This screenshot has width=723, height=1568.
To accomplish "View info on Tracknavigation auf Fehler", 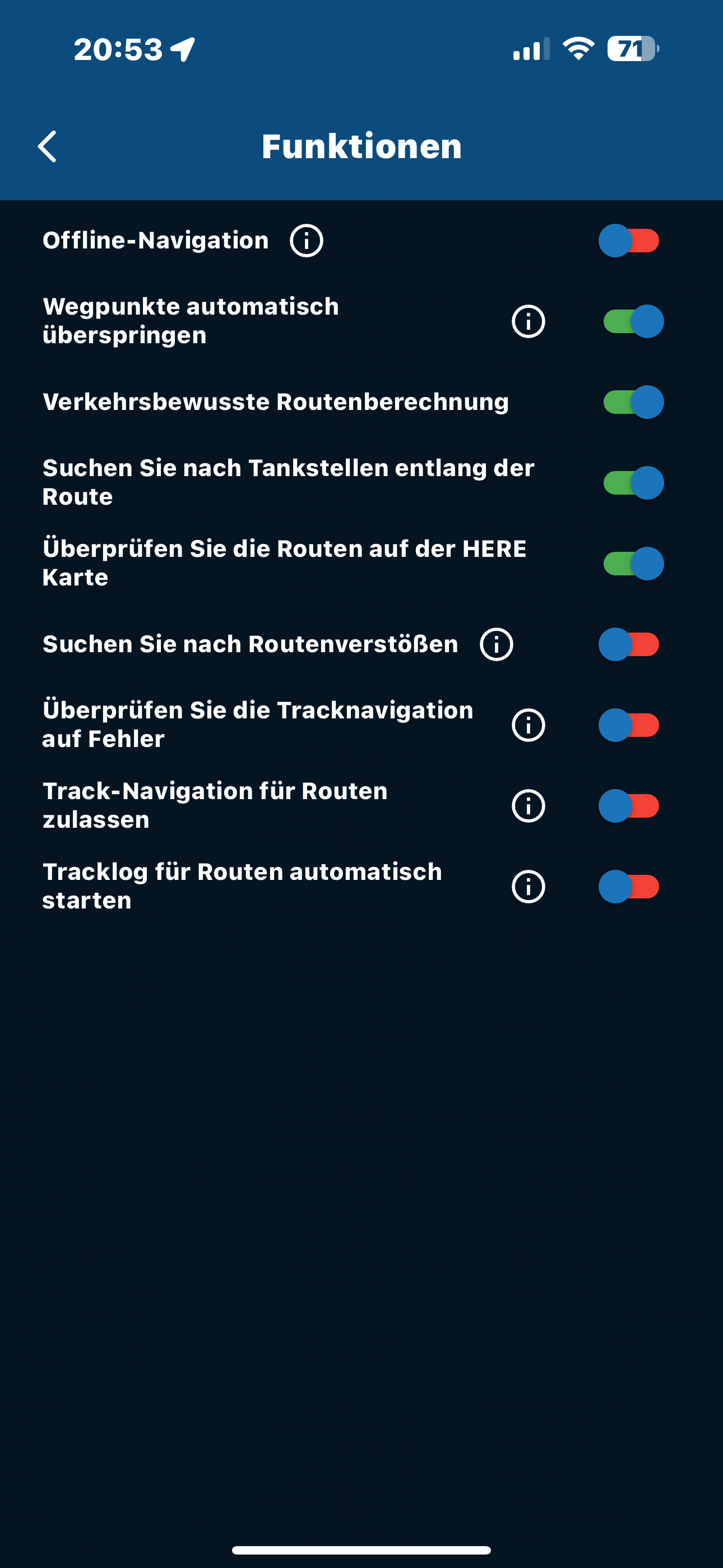I will pos(529,725).
